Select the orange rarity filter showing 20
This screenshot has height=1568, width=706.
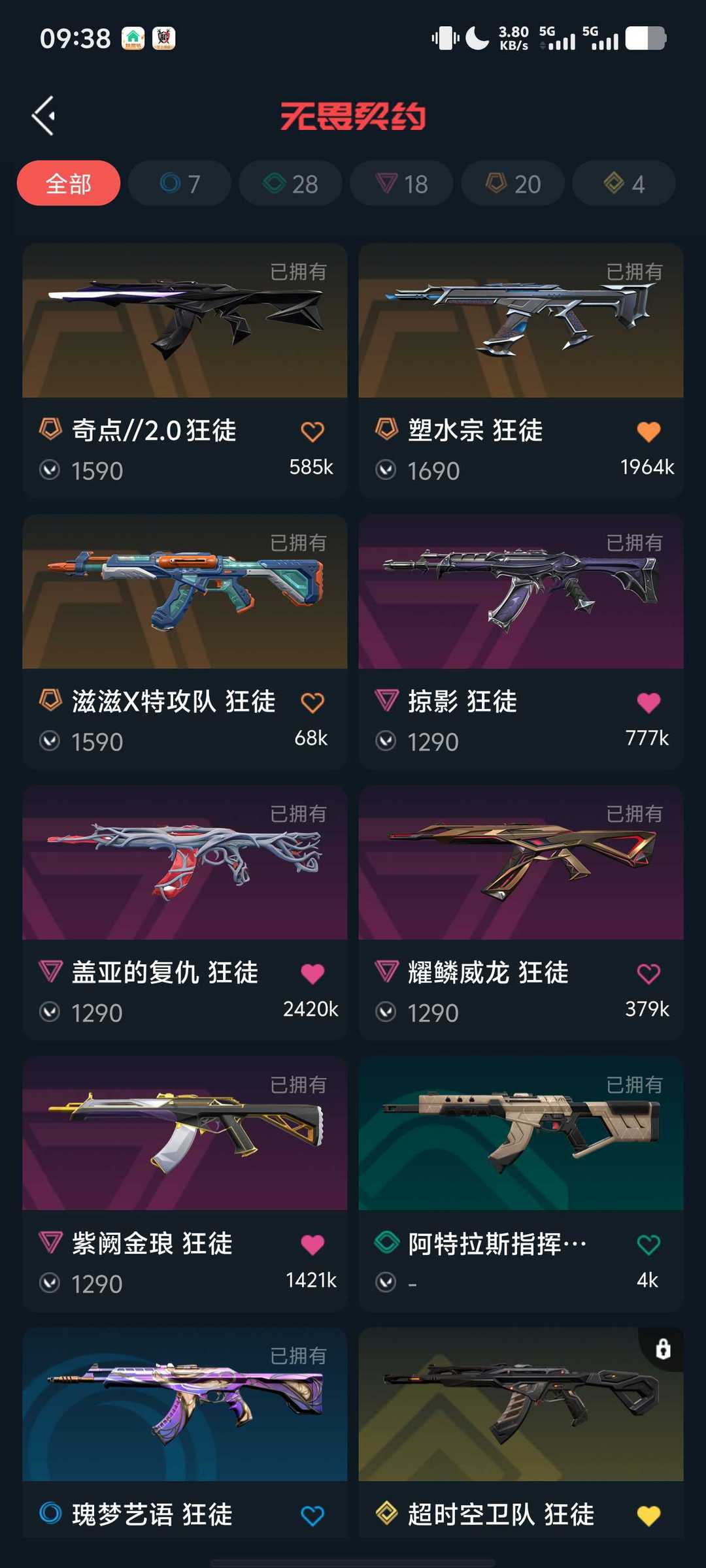click(512, 184)
